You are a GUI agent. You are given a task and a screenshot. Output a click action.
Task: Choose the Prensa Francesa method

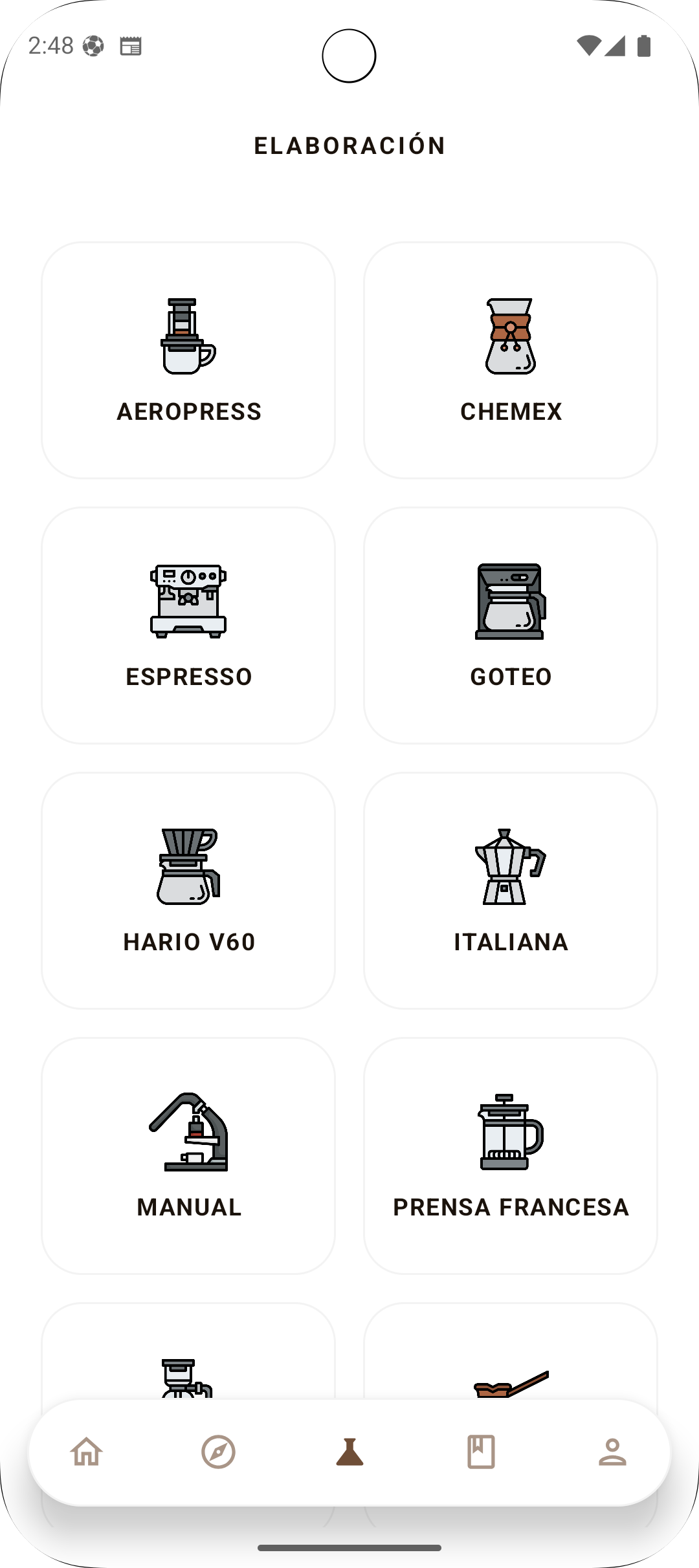[x=511, y=1157]
